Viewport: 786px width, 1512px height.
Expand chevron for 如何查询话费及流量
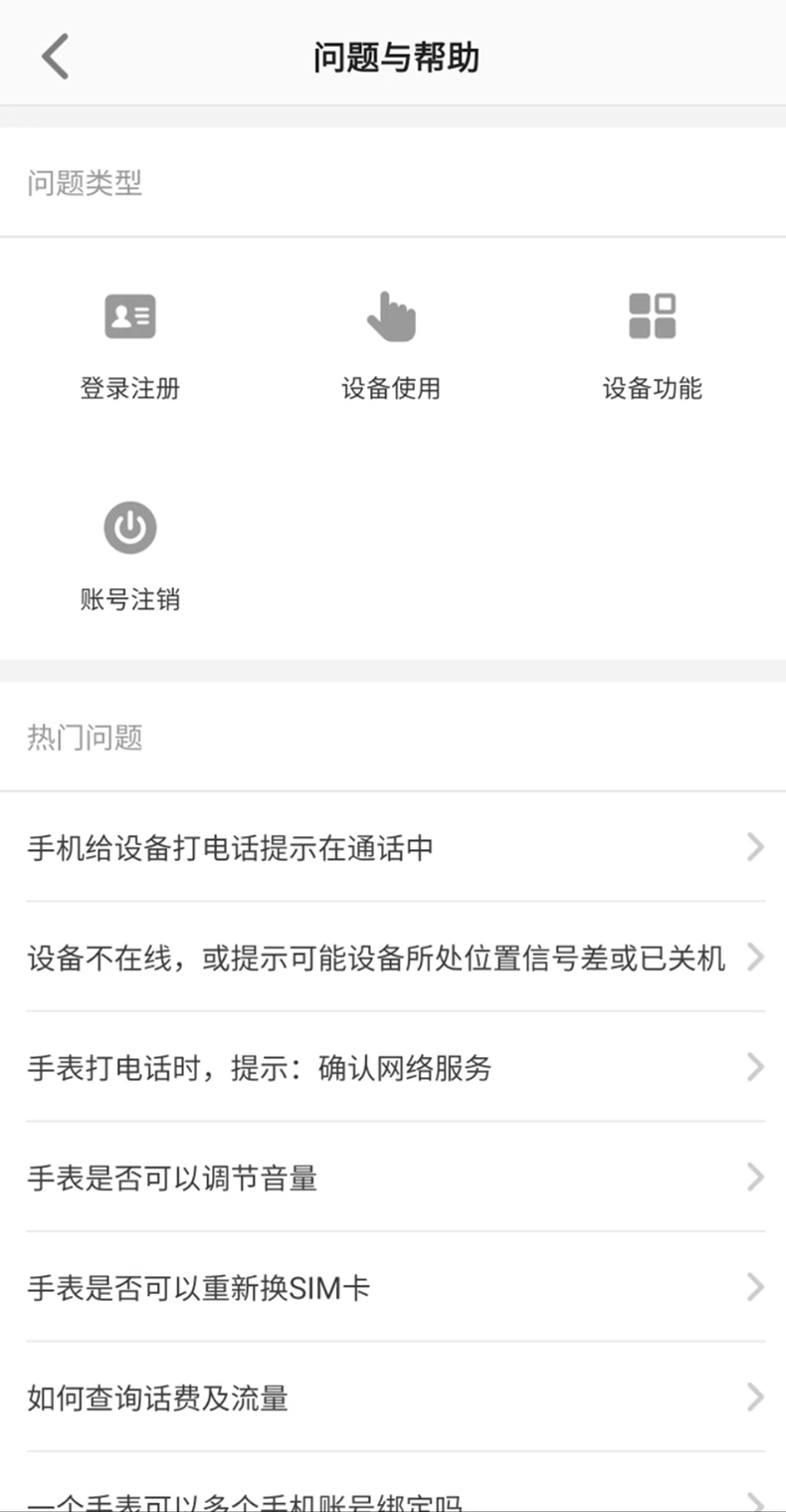click(x=754, y=1399)
